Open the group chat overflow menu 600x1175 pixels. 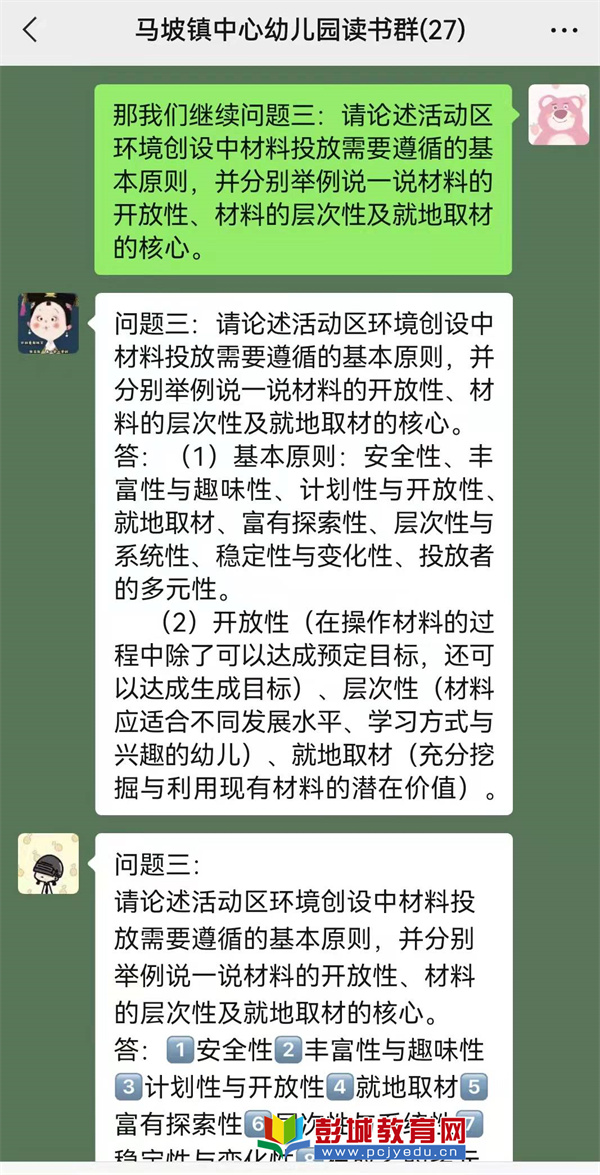point(564,31)
